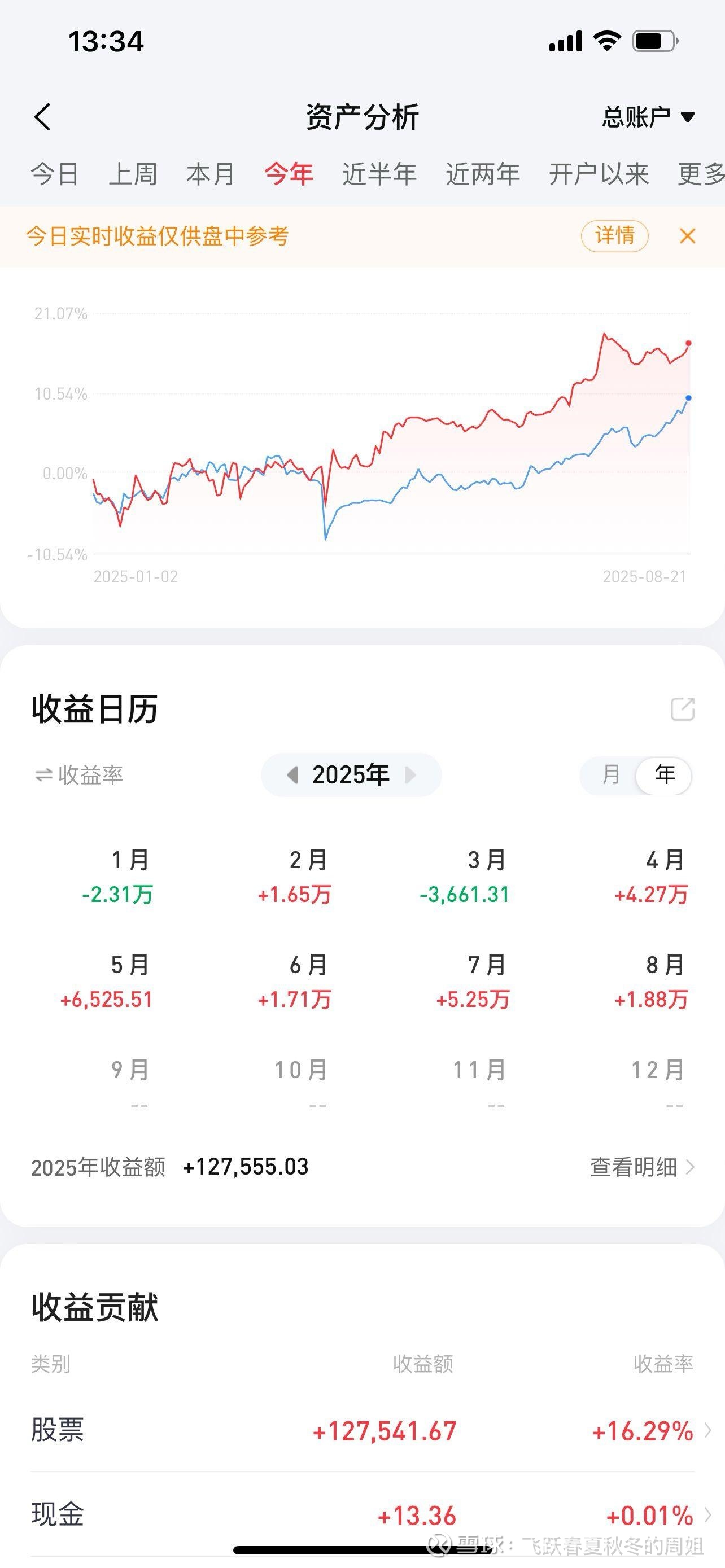Dismiss the orange realtime notice banner
725x1568 pixels.
(687, 236)
